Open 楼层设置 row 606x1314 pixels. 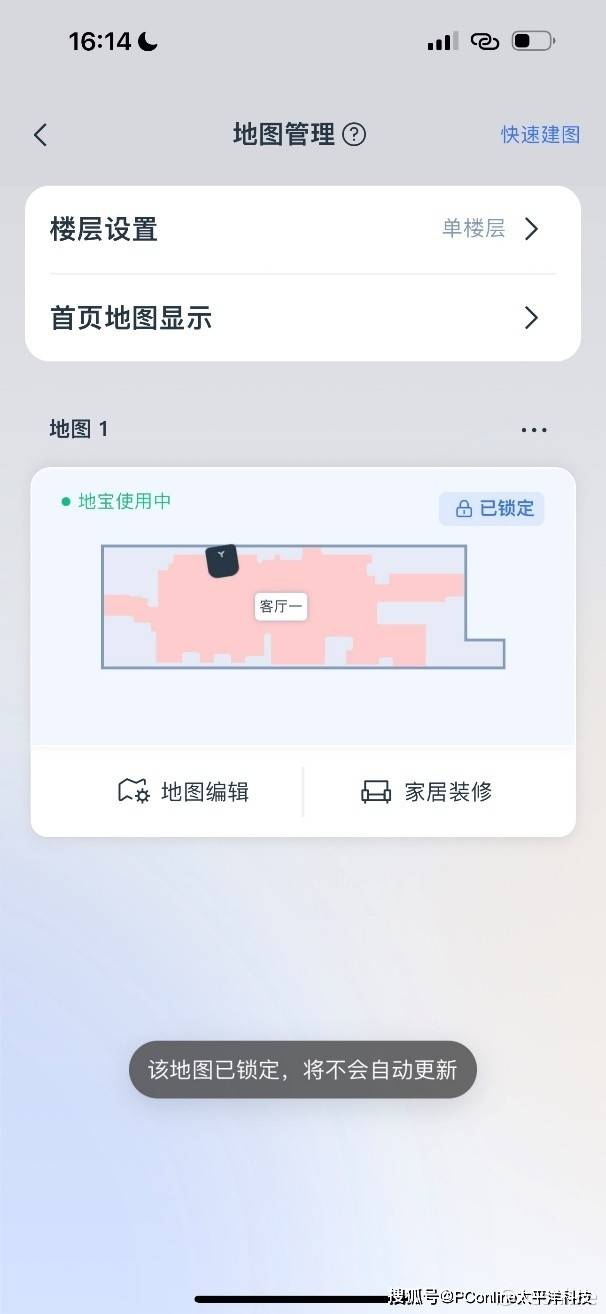302,230
